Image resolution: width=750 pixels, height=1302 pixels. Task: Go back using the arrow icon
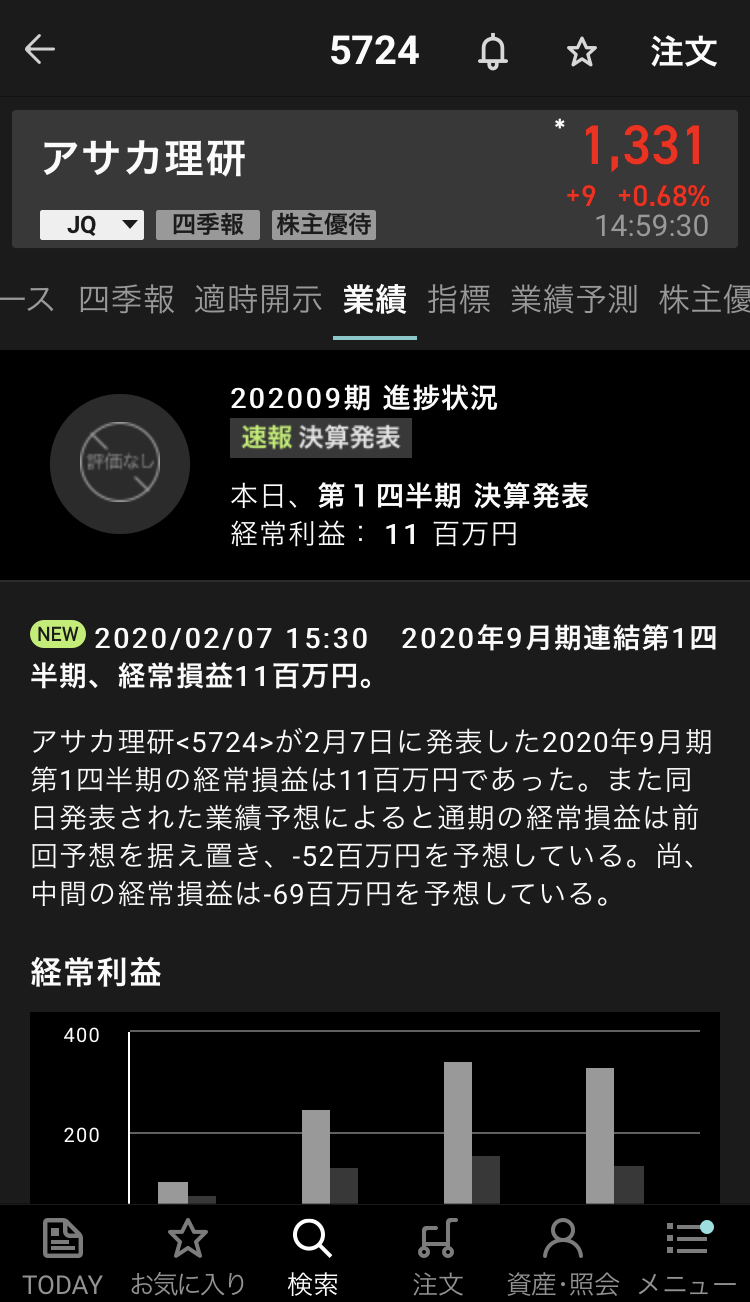(40, 50)
